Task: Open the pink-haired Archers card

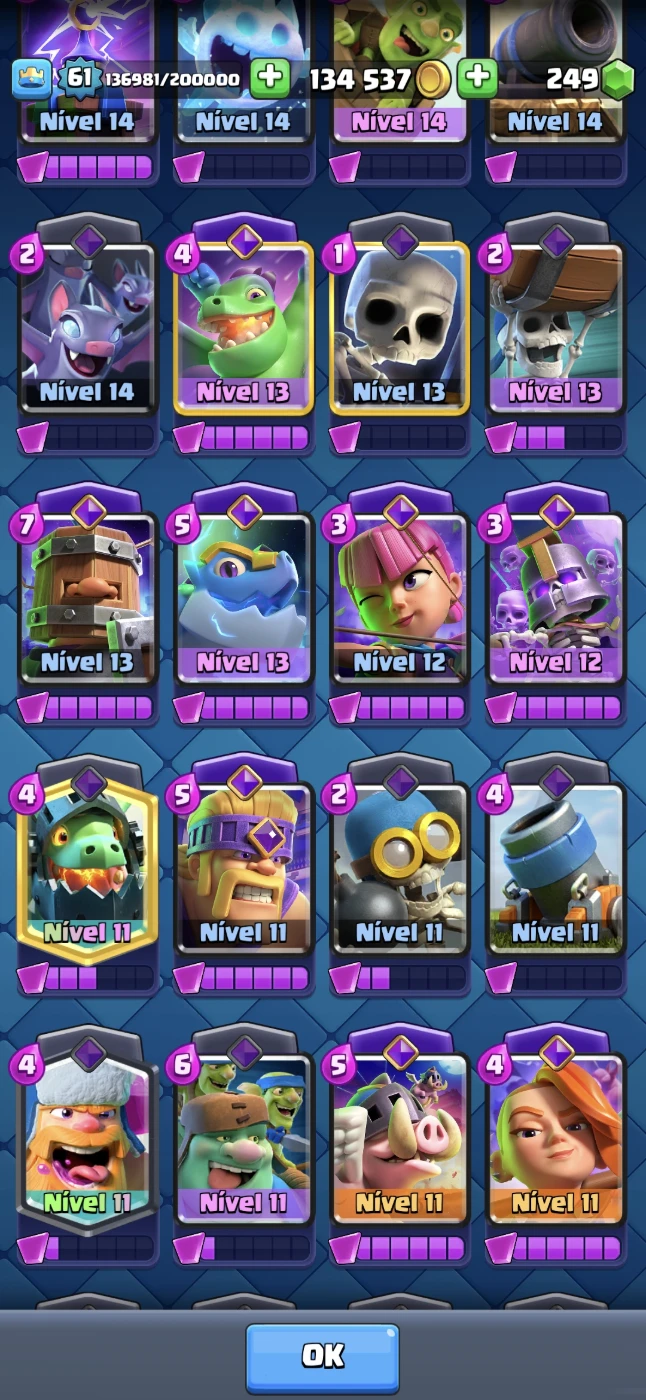Action: click(399, 595)
